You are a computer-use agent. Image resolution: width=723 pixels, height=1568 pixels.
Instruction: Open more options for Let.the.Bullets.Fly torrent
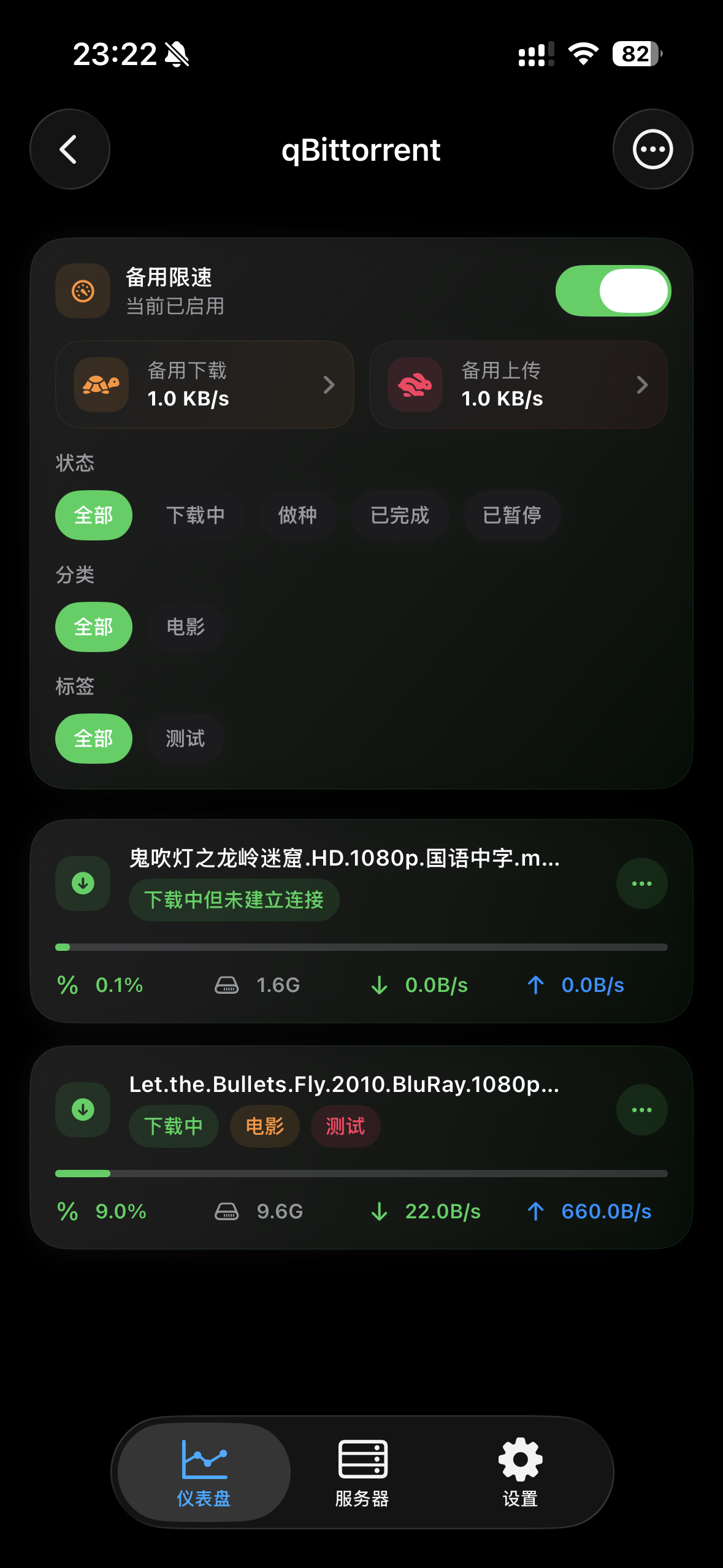641,1110
